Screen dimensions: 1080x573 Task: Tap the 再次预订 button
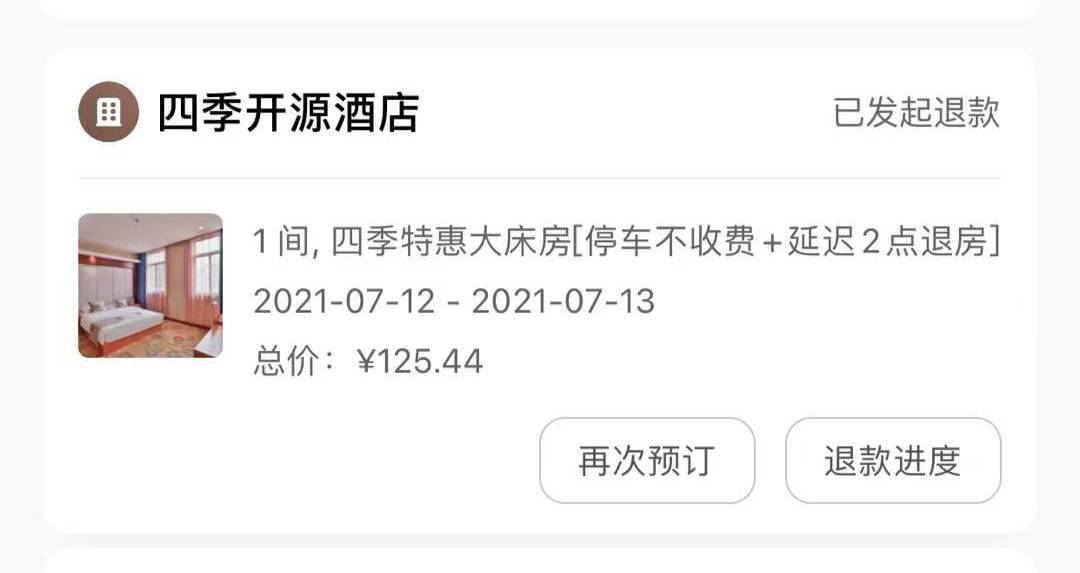tap(647, 460)
